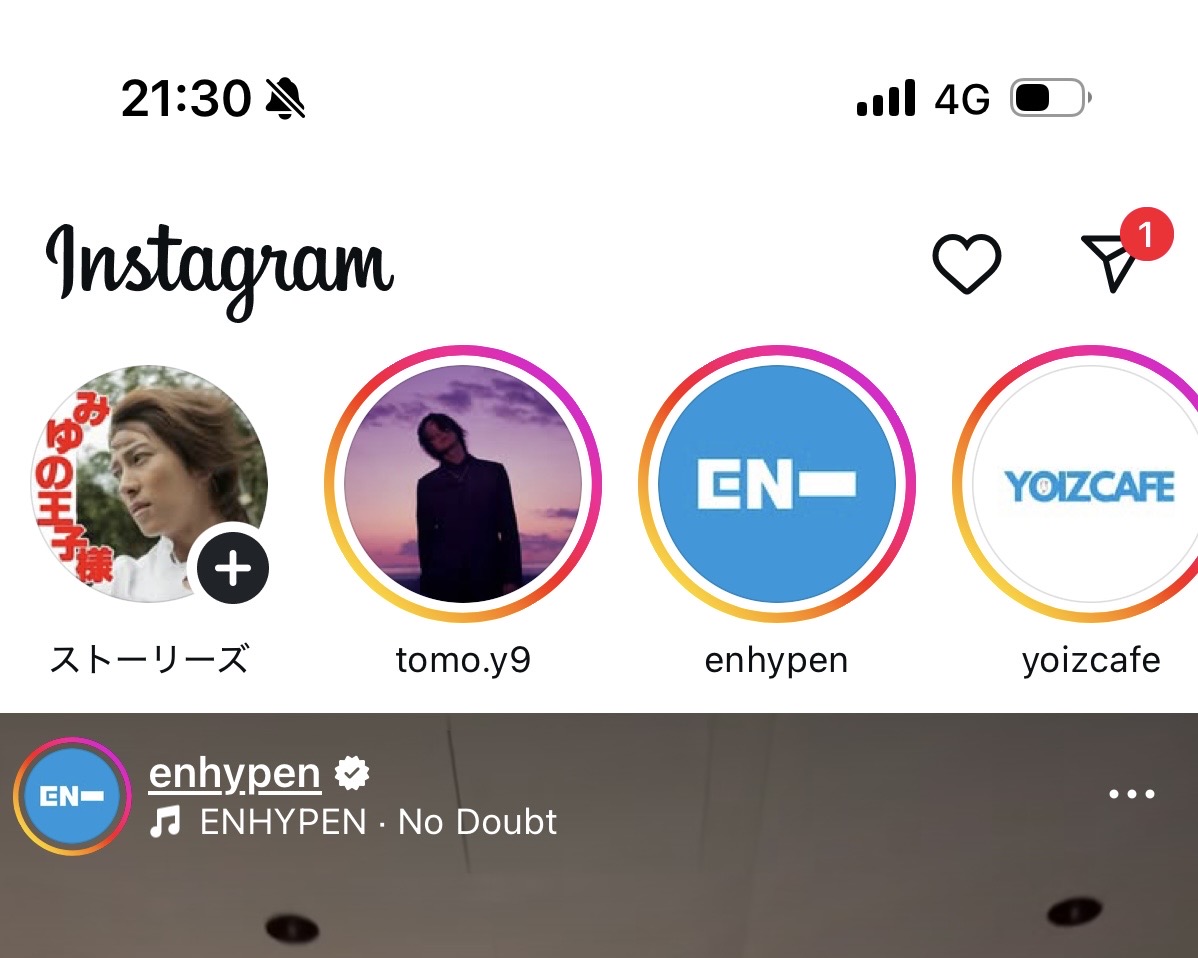Viewport: 1198px width, 958px height.
Task: View yoizcafe's story
Action: pyautogui.click(x=1088, y=484)
